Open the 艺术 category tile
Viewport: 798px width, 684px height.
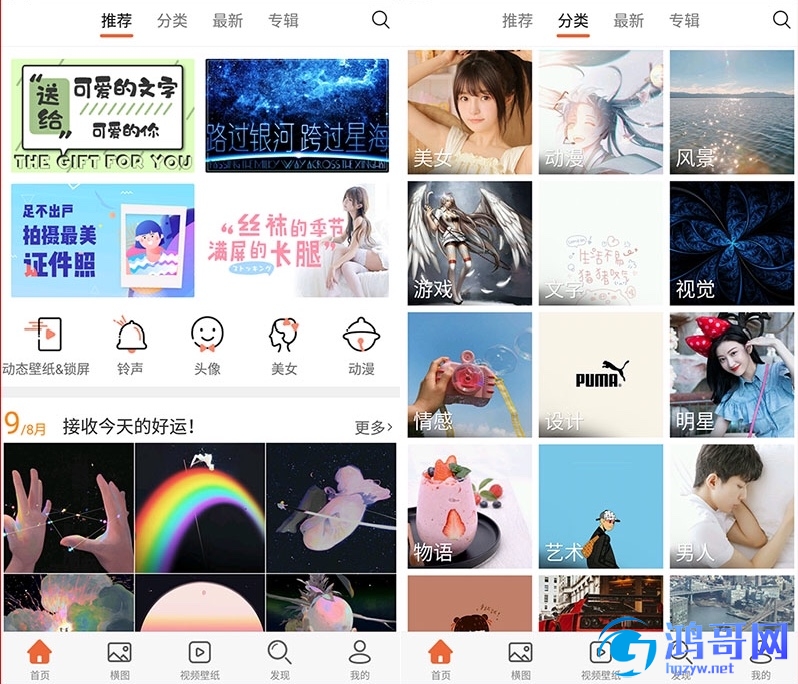click(x=601, y=506)
